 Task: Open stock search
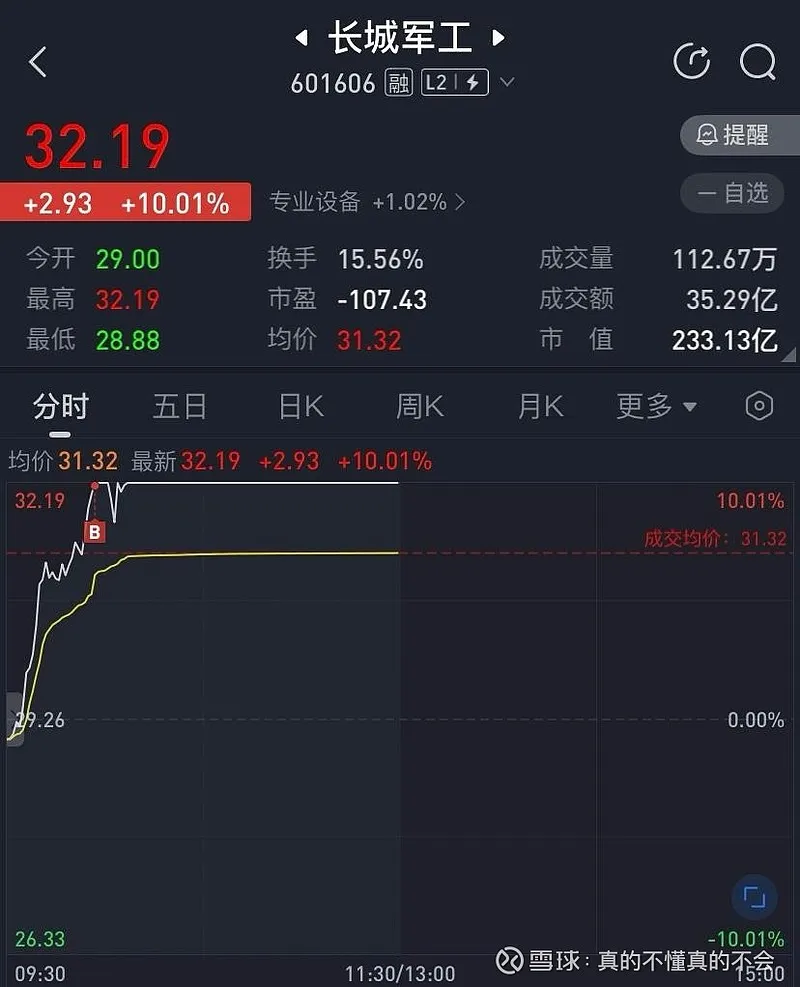757,62
